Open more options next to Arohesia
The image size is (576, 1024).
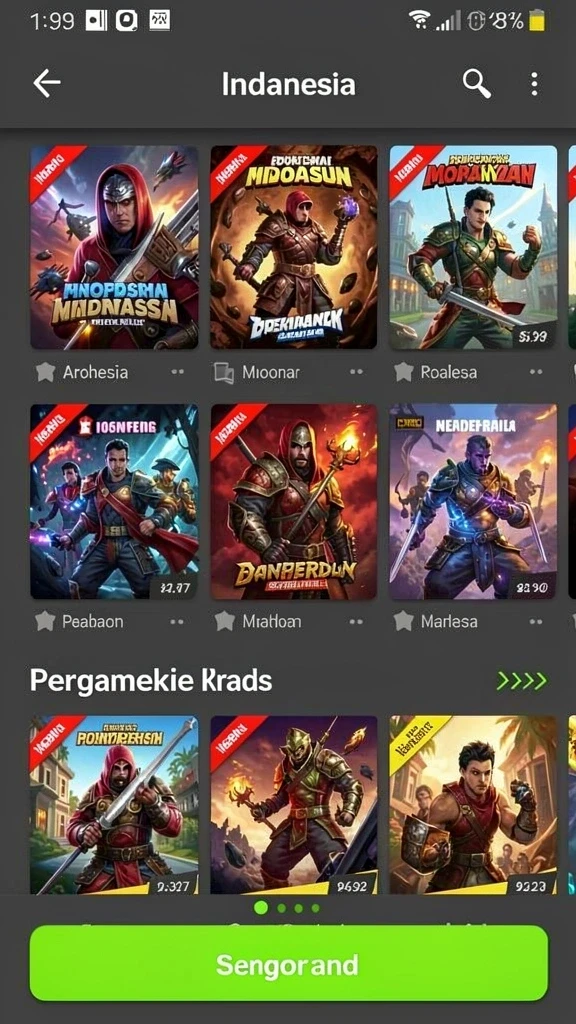tap(177, 372)
